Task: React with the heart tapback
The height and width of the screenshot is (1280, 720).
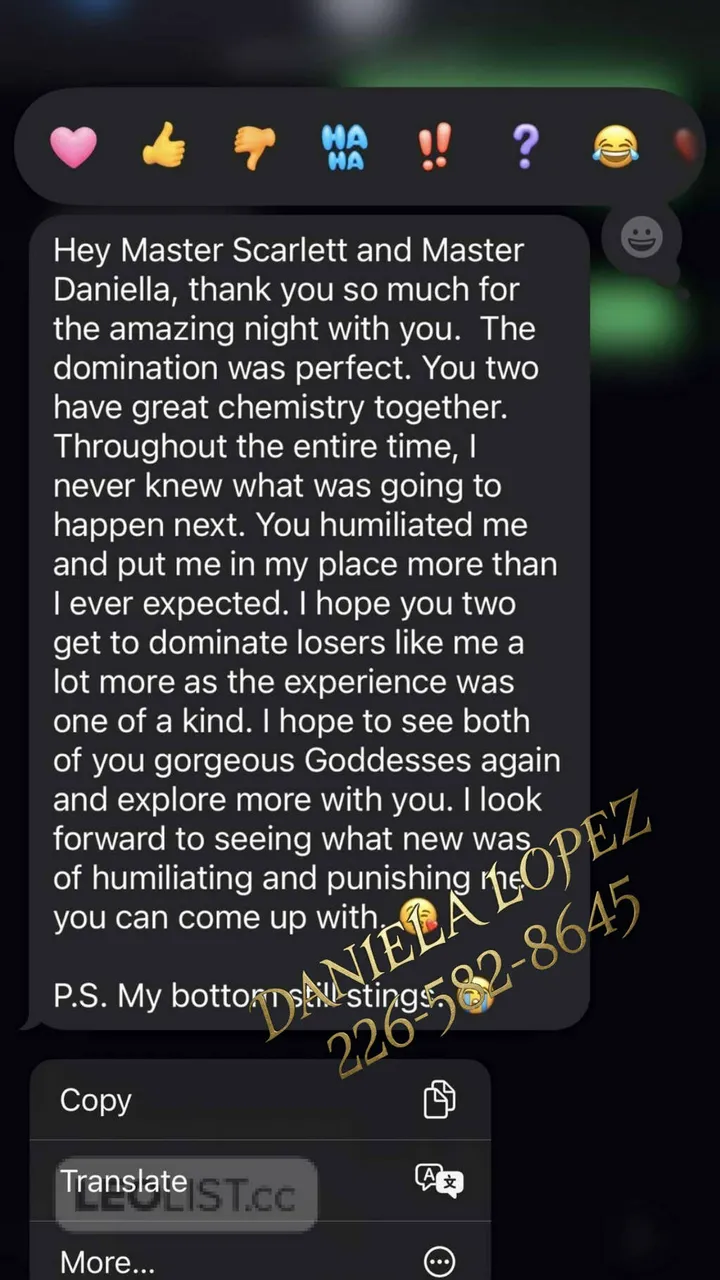Action: tap(74, 148)
